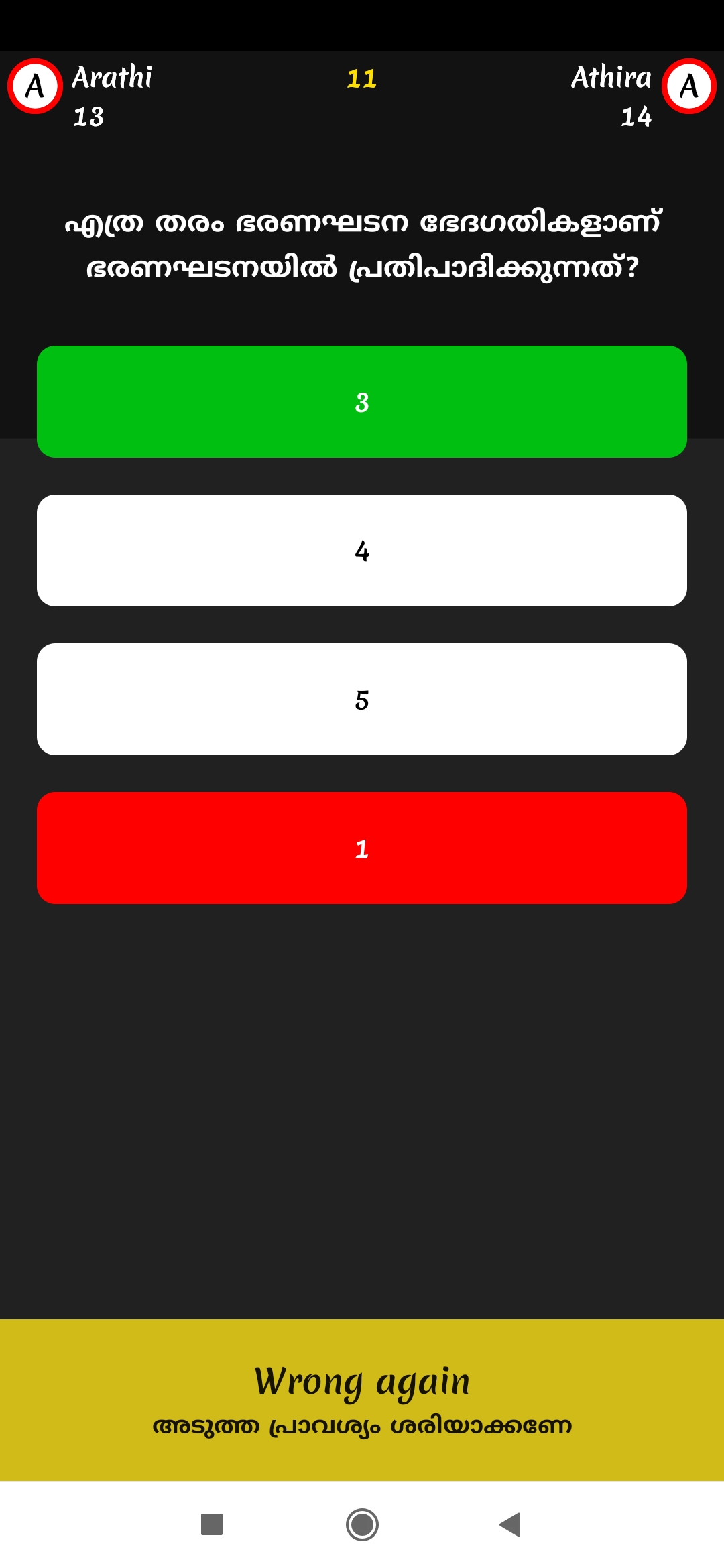724x1568 pixels.
Task: Pick the answer option 5
Action: [x=362, y=700]
